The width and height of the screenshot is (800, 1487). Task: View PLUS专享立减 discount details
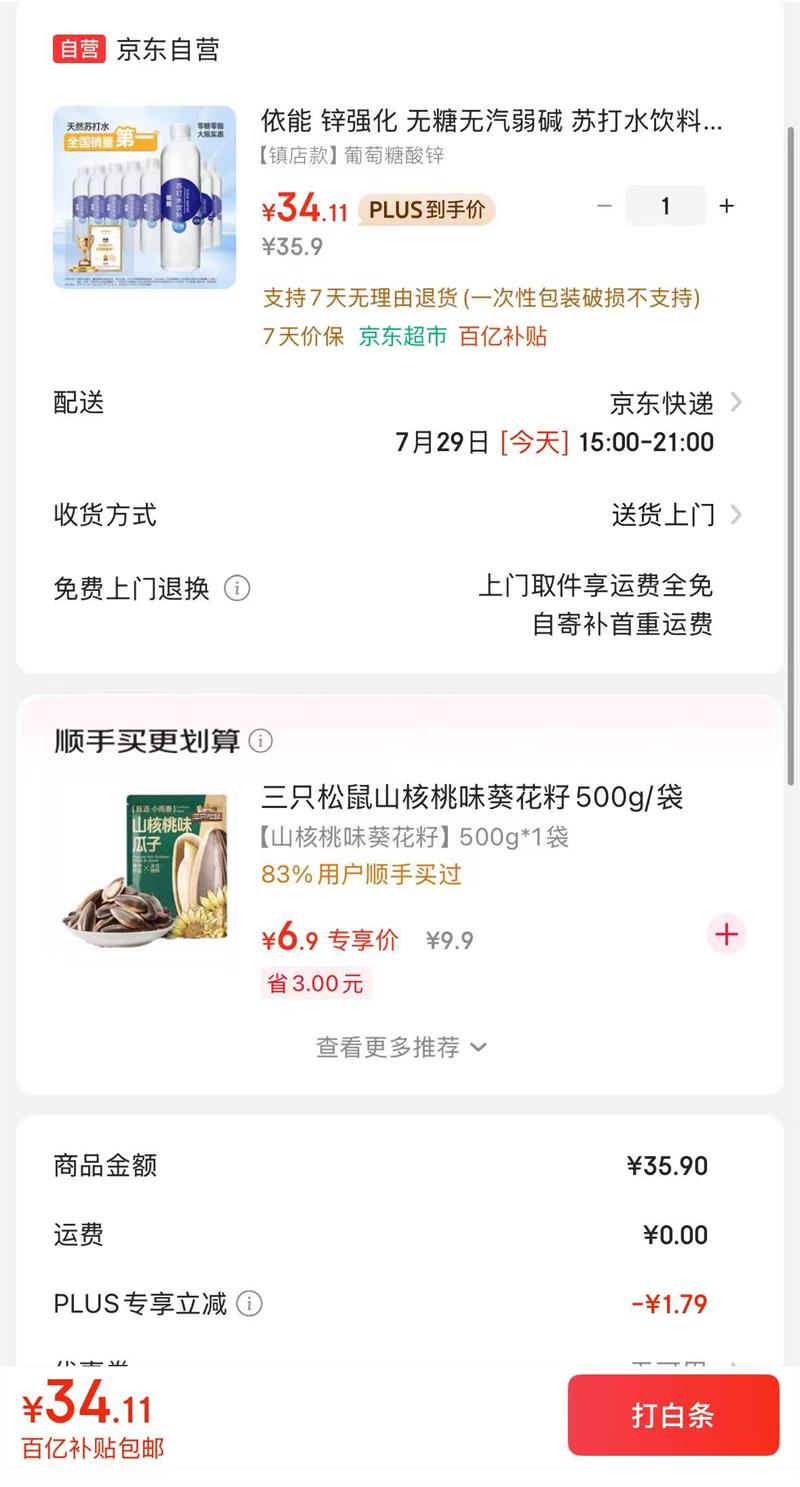(250, 1304)
